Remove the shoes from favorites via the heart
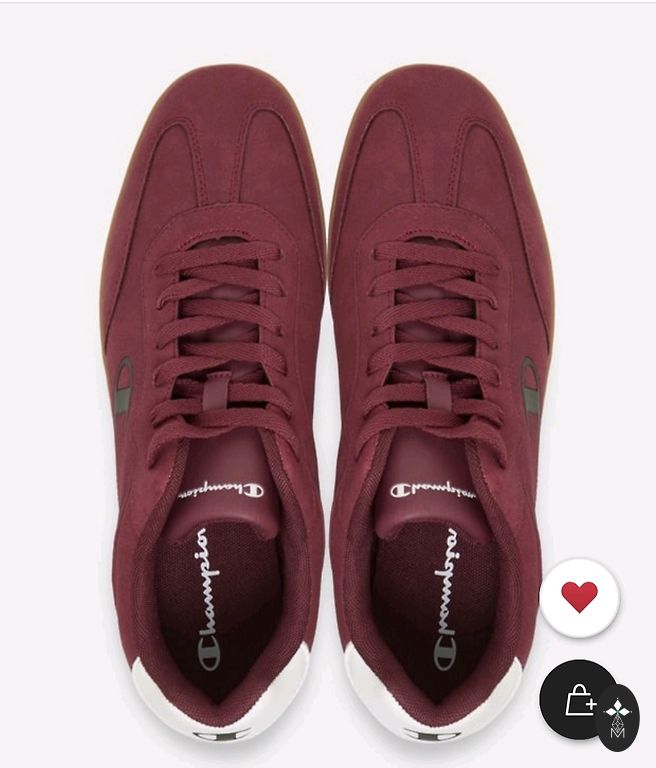 pos(579,597)
